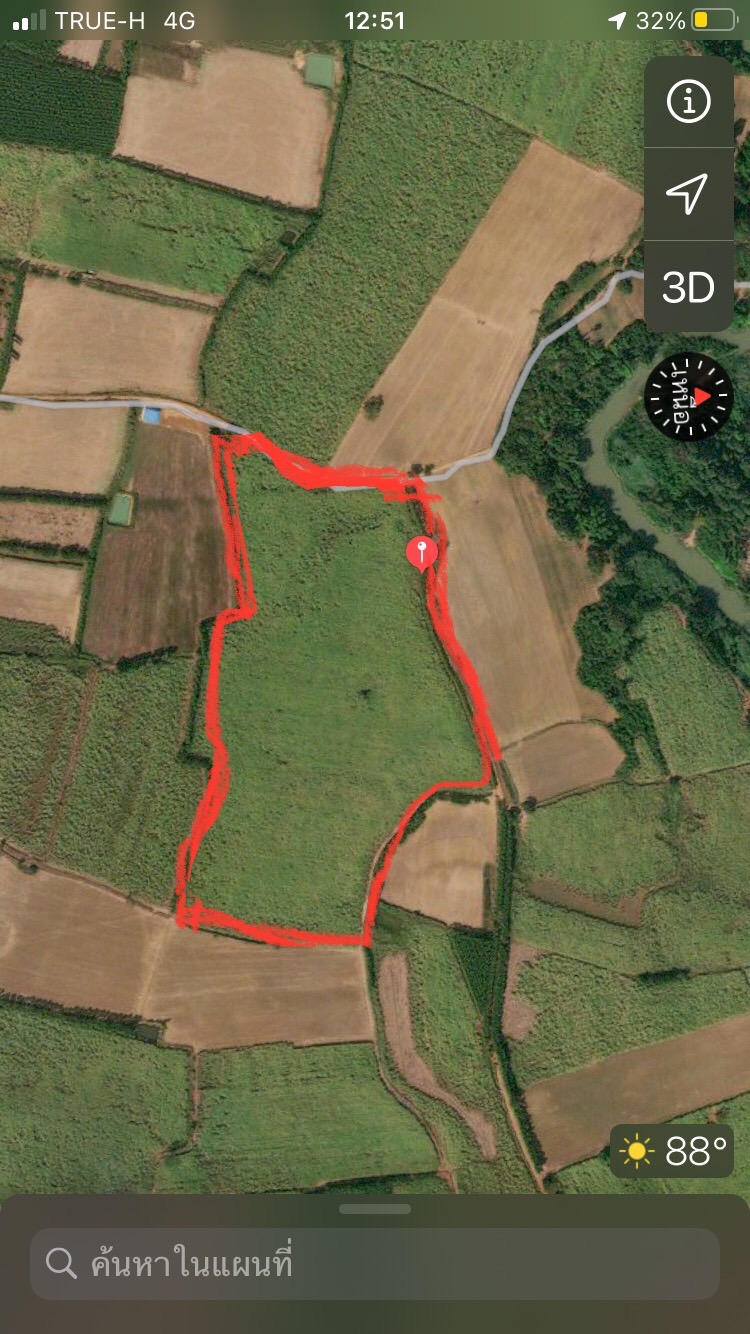
Task: Tap the map search field
Action: 375,1264
